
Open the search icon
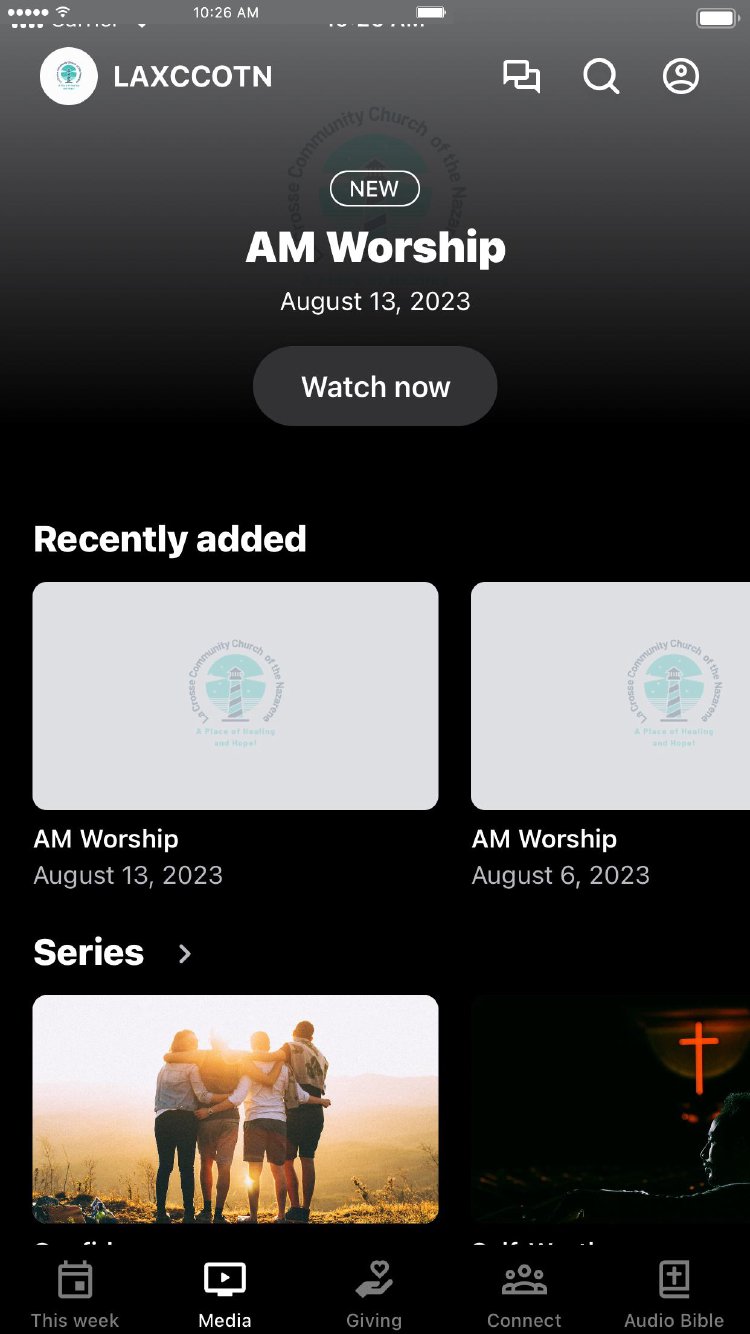601,77
